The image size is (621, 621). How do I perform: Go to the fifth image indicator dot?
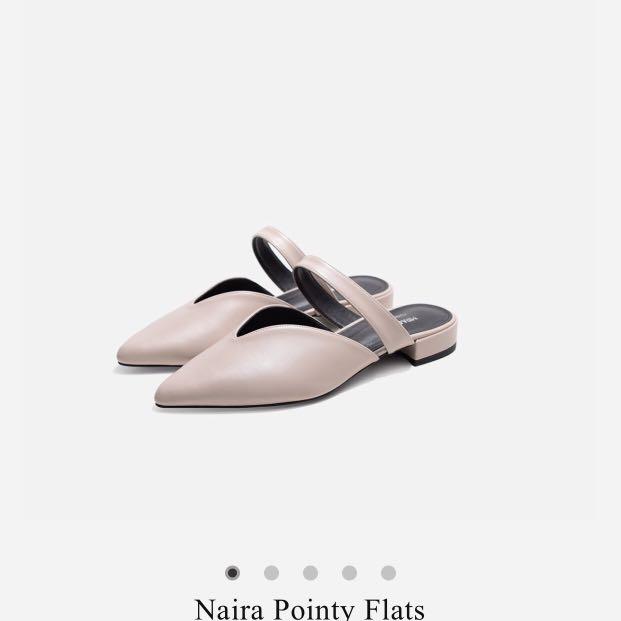click(x=388, y=573)
